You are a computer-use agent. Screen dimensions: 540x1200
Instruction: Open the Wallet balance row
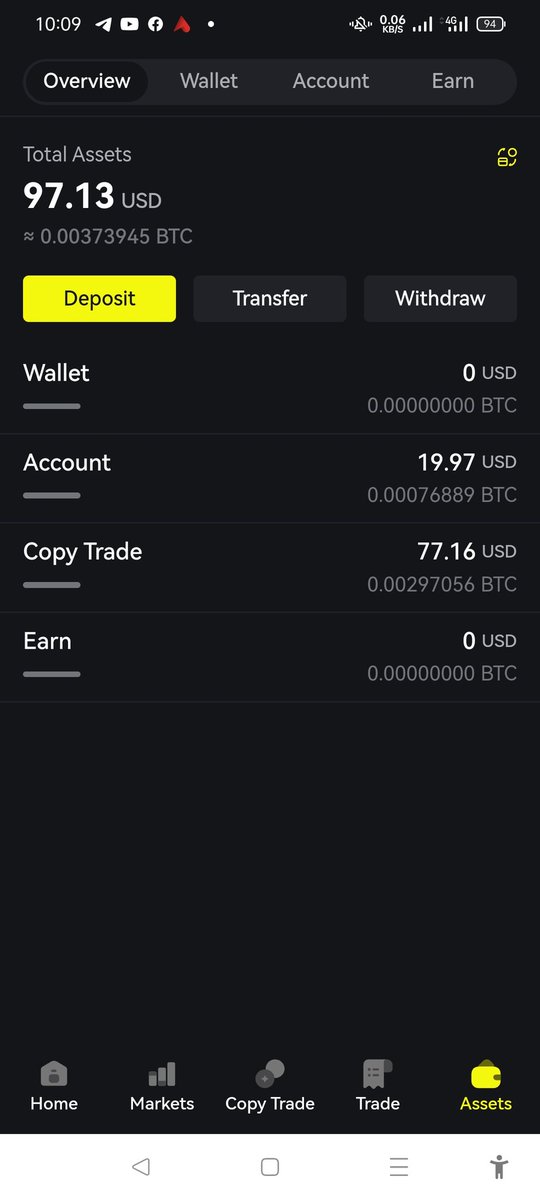(270, 389)
